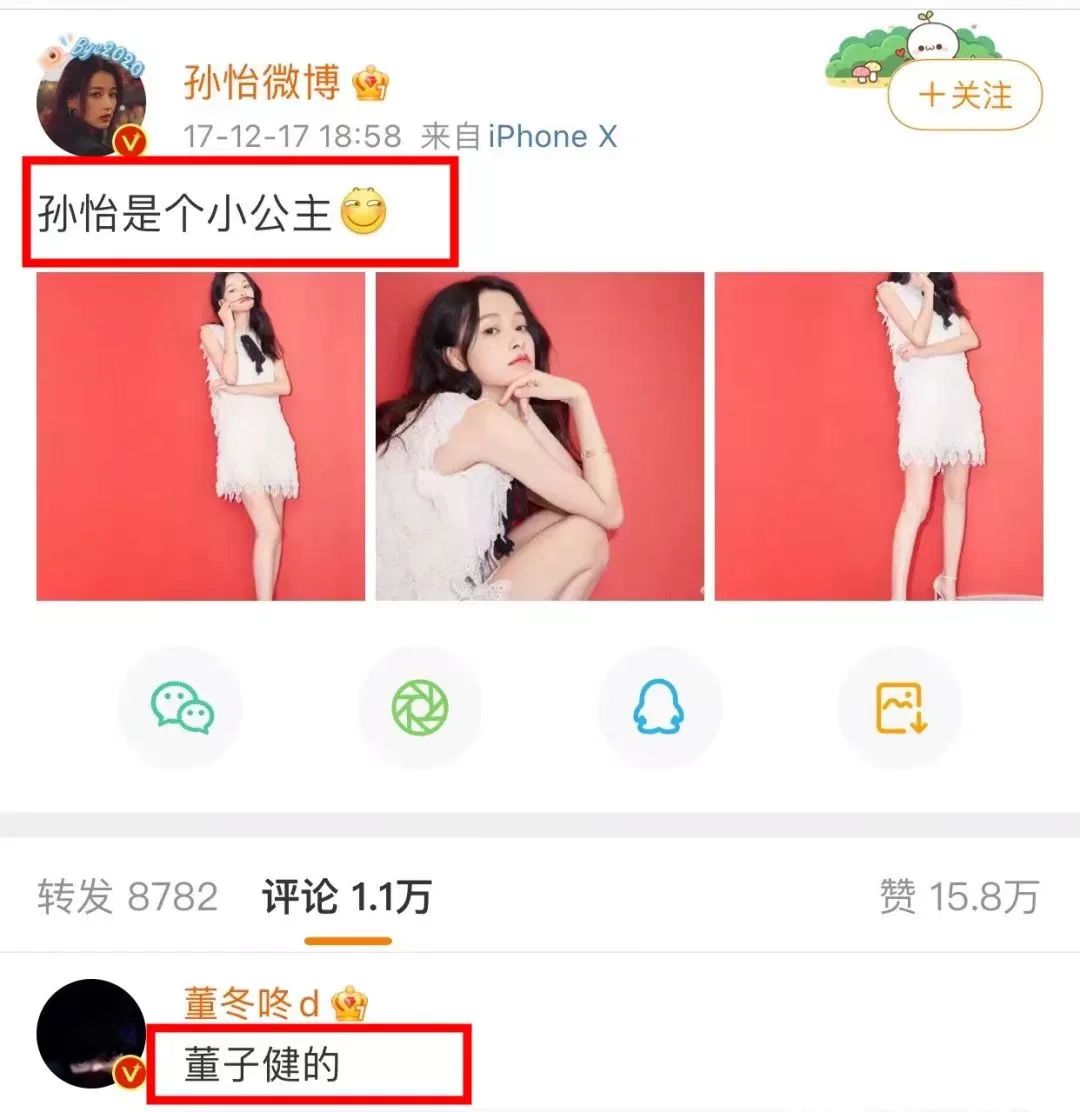This screenshot has height=1112, width=1080.
Task: View the middle photo of Sun Yi
Action: [x=540, y=435]
